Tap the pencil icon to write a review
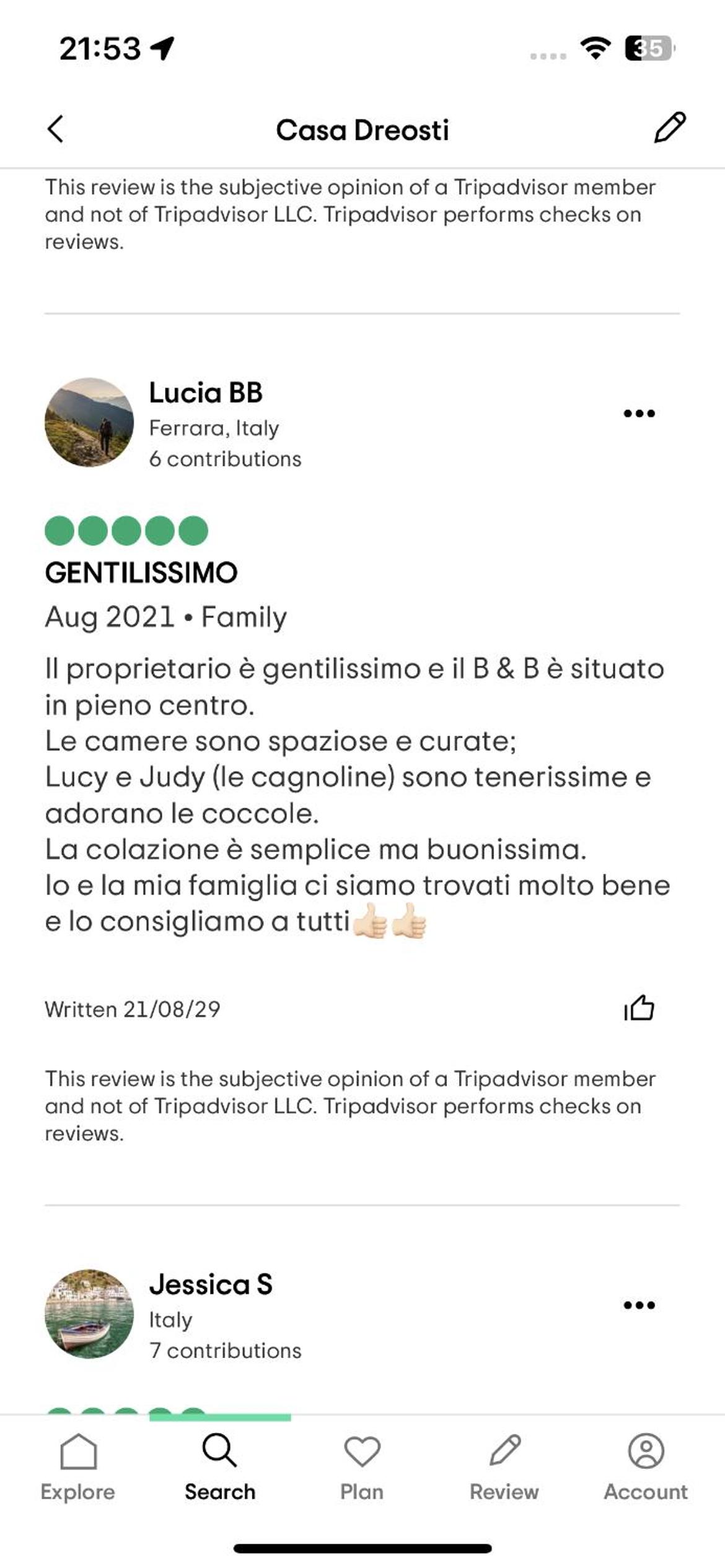Viewport: 725px width, 1568px height. click(x=670, y=128)
